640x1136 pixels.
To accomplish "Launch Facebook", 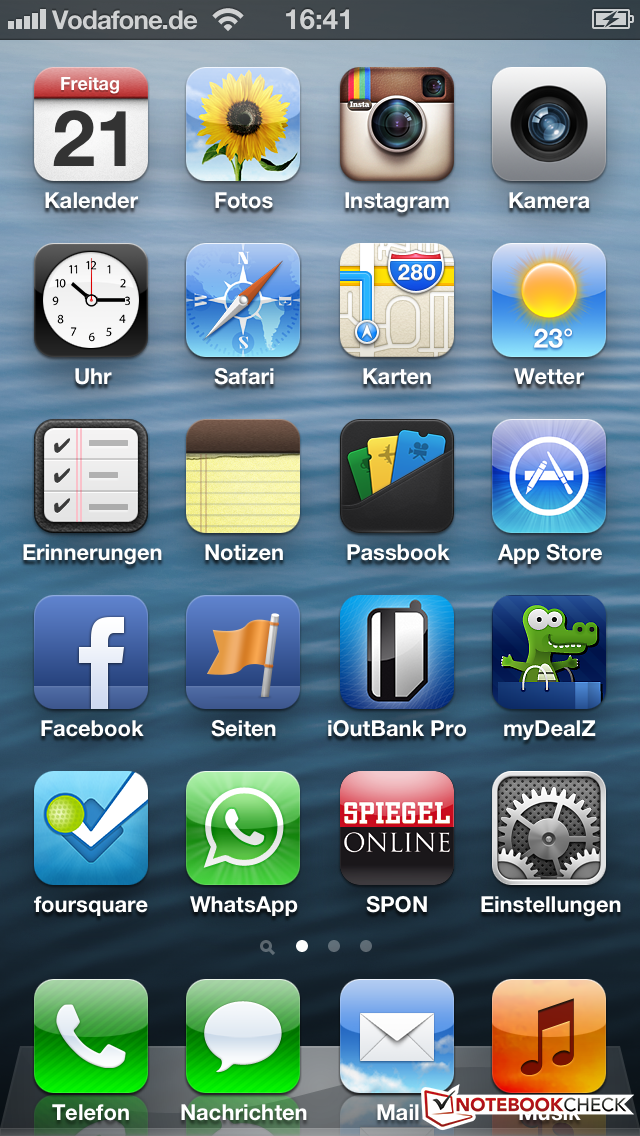I will pos(91,652).
